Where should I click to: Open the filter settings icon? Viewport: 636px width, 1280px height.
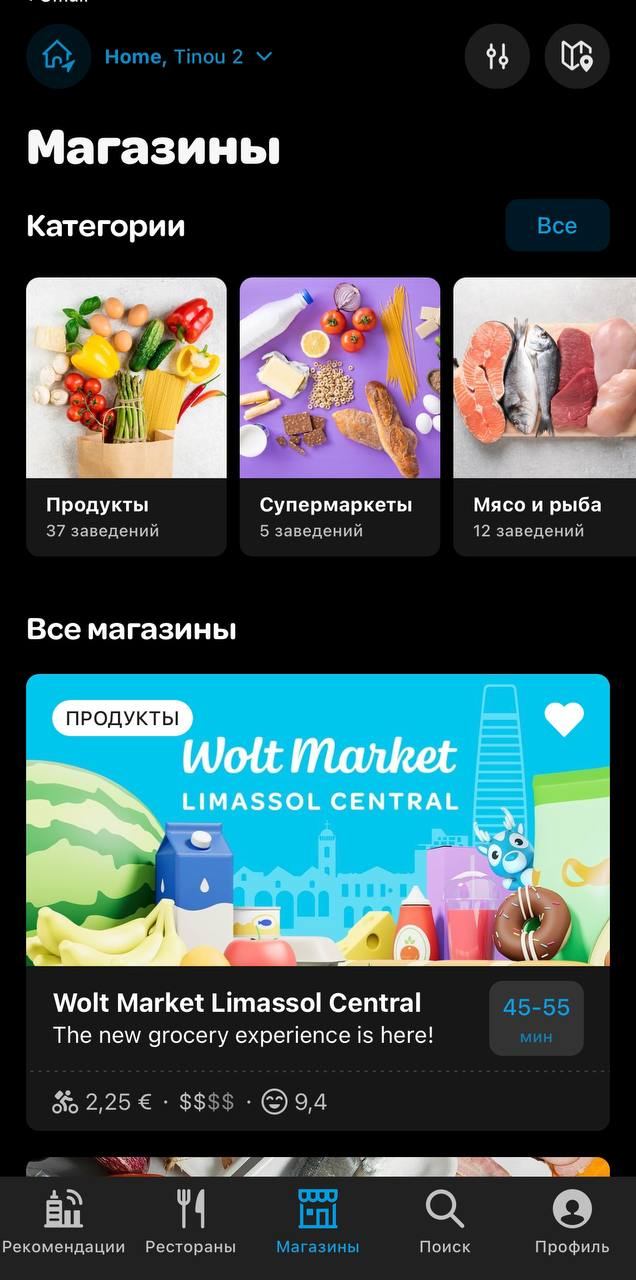point(497,56)
